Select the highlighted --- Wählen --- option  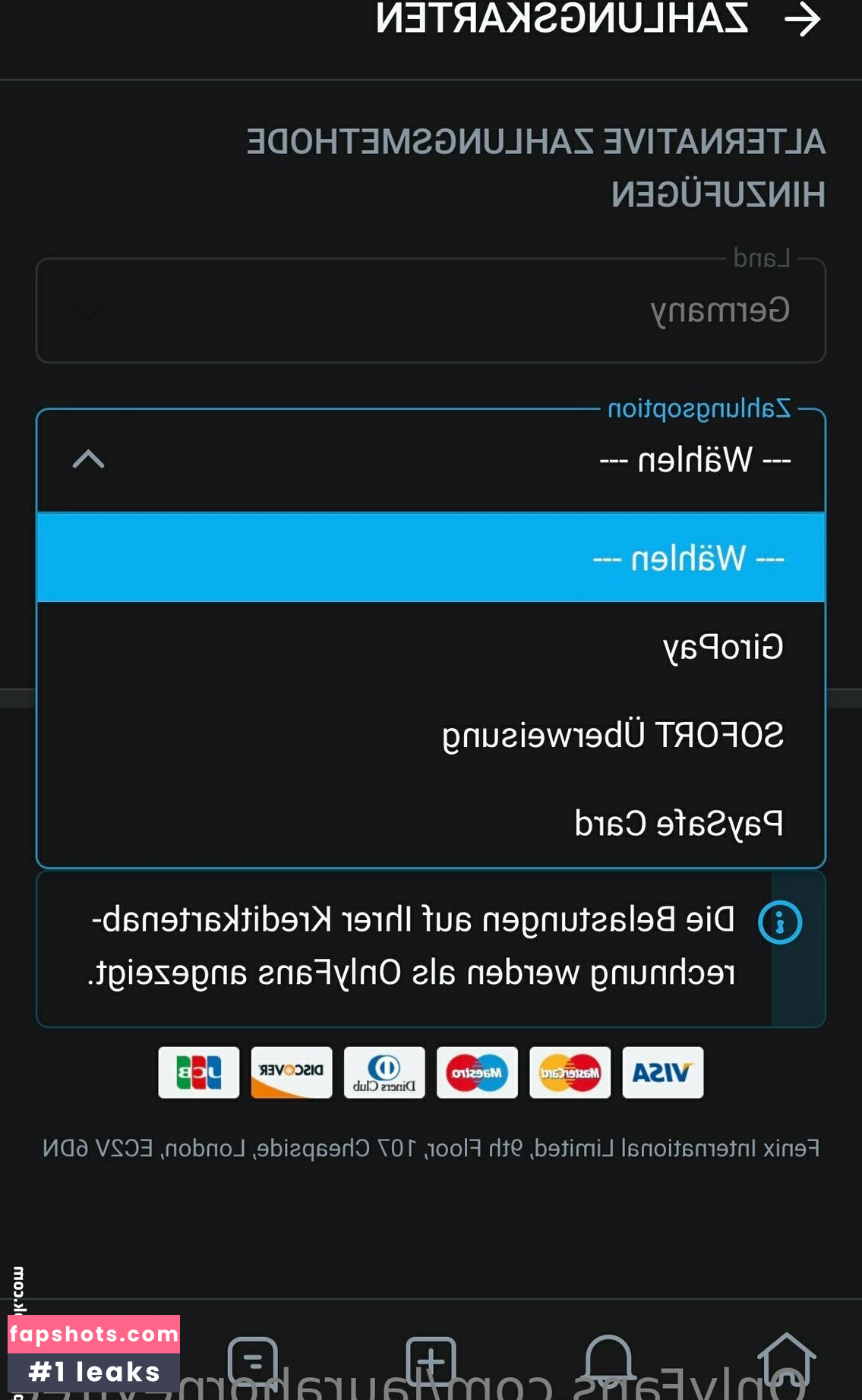(x=430, y=558)
